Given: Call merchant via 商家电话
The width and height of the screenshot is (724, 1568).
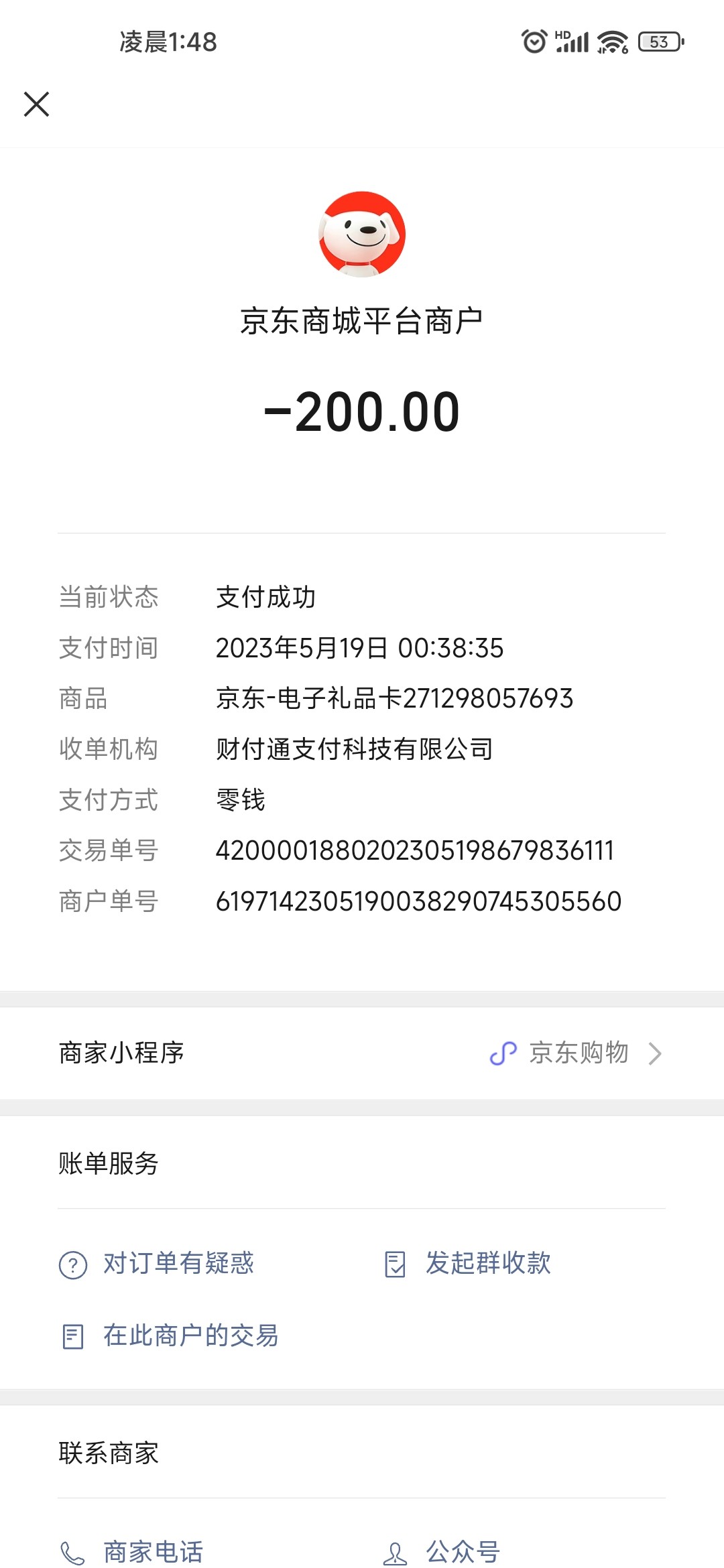Looking at the screenshot, I should click(153, 1551).
